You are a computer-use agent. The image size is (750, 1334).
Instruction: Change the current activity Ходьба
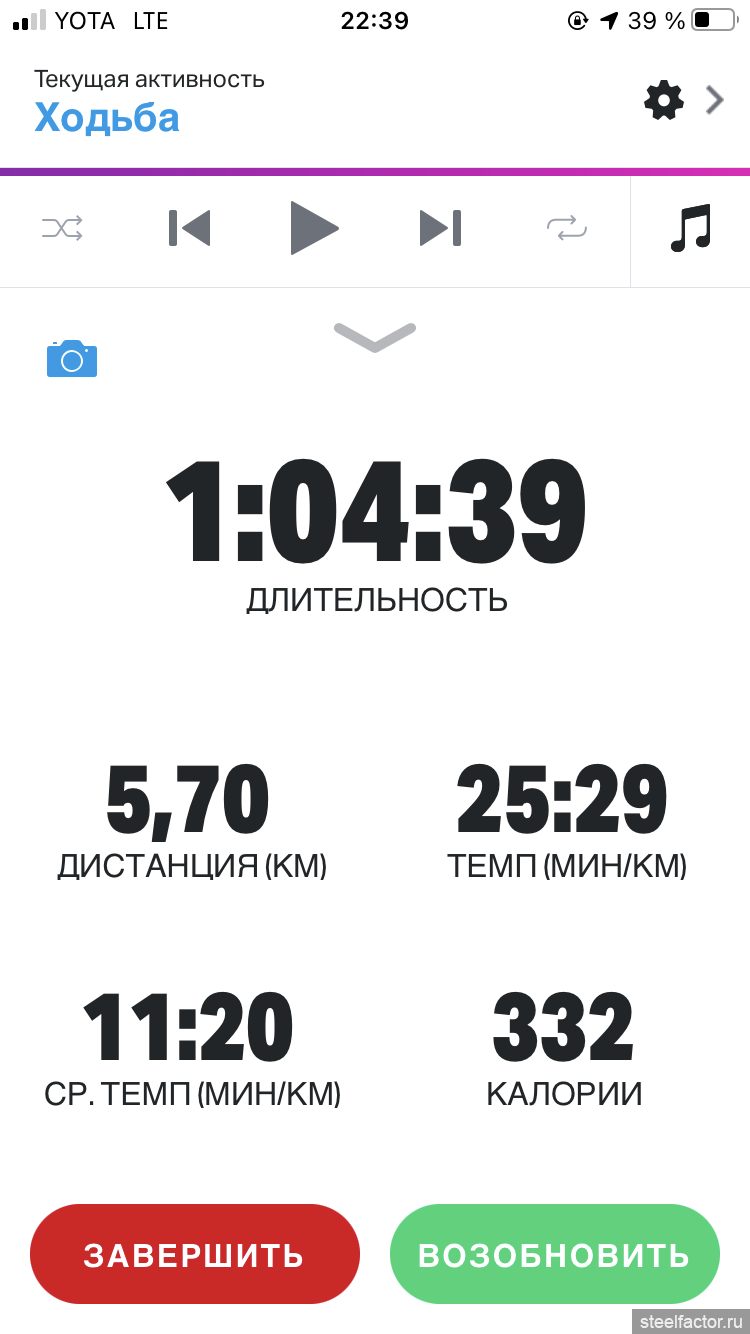pos(107,118)
